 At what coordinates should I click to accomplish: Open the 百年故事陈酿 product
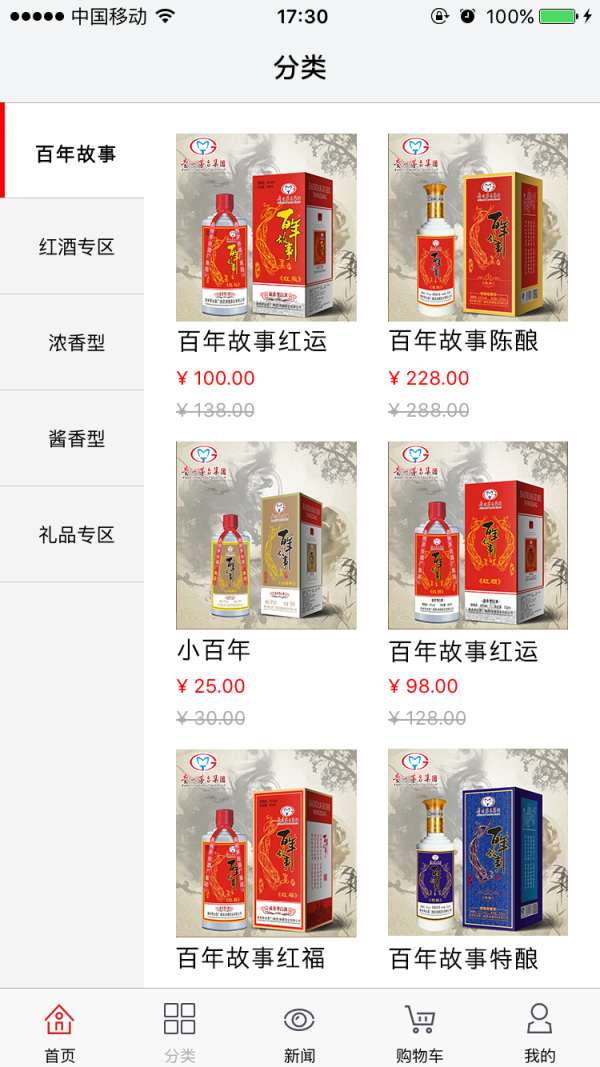pyautogui.click(x=478, y=228)
